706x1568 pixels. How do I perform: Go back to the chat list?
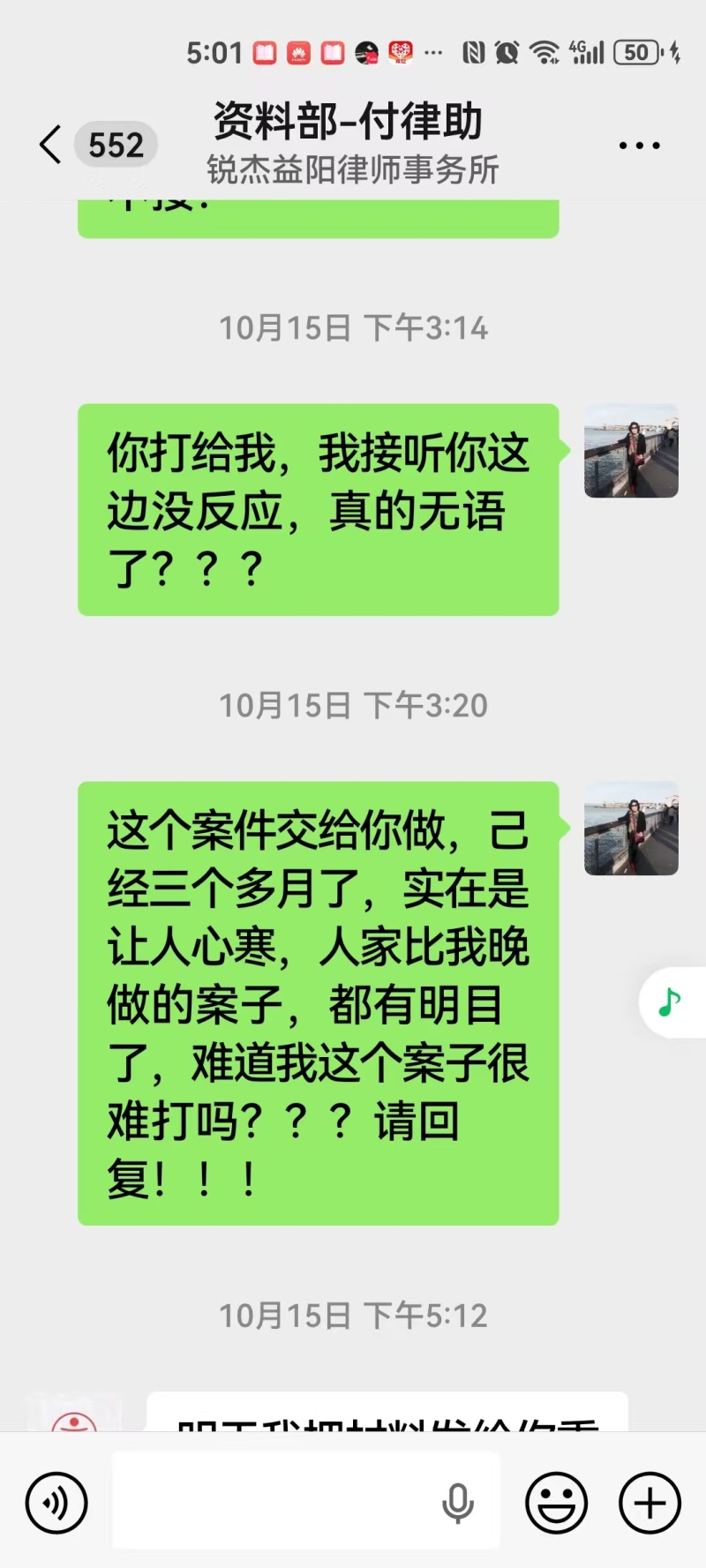tap(51, 145)
